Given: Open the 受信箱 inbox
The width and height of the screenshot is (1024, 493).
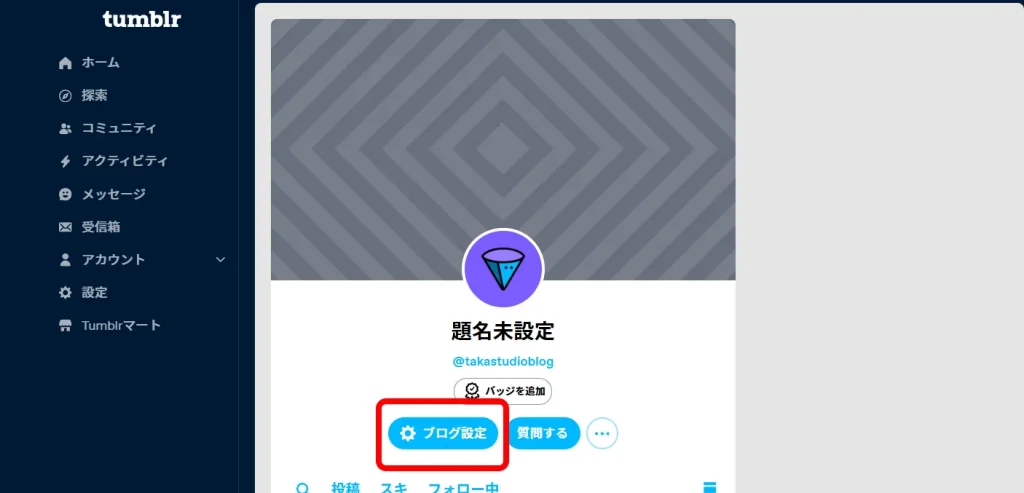Looking at the screenshot, I should pos(100,227).
